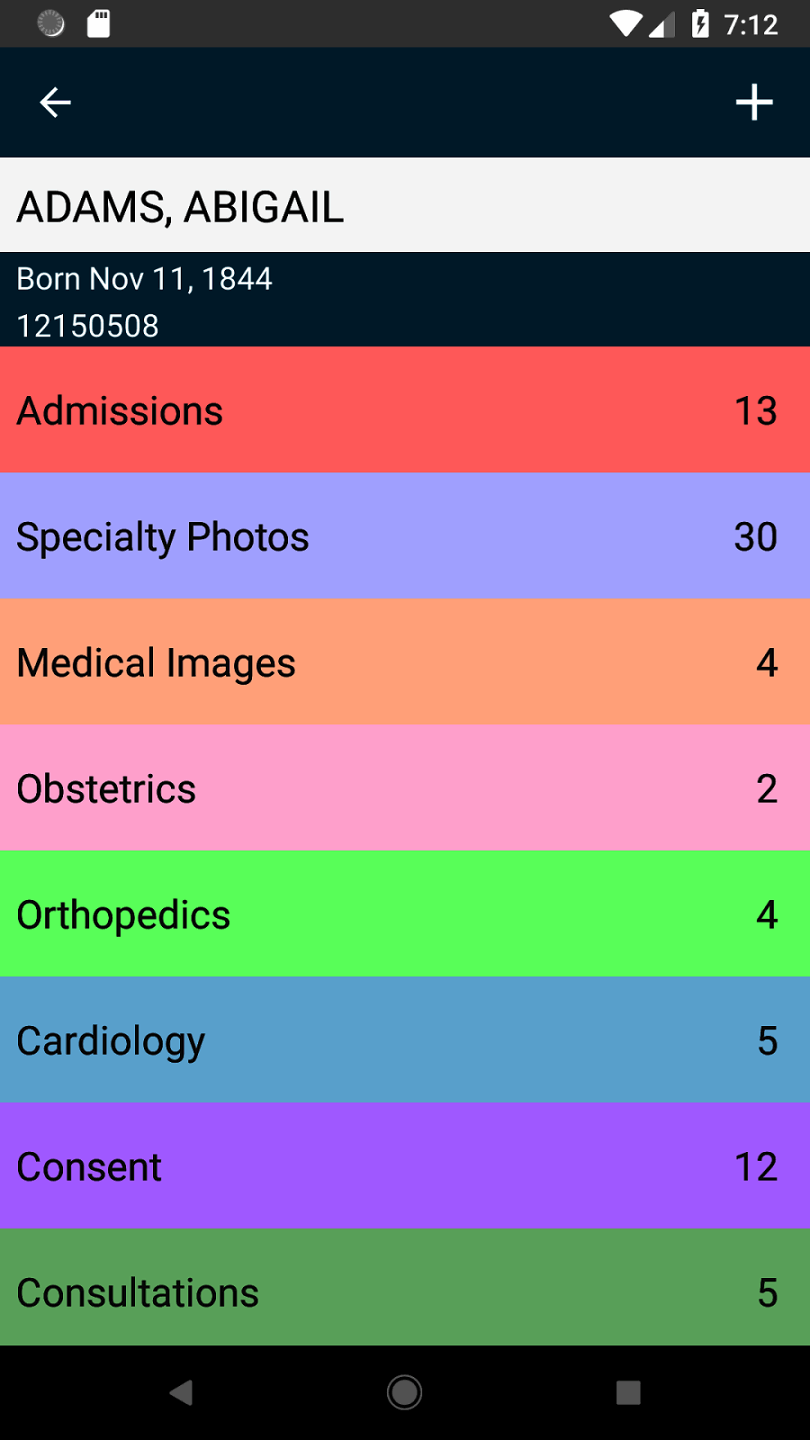810x1440 pixels.
Task: Tap the Born Nov 11, 1844 birth date
Action: (143, 278)
